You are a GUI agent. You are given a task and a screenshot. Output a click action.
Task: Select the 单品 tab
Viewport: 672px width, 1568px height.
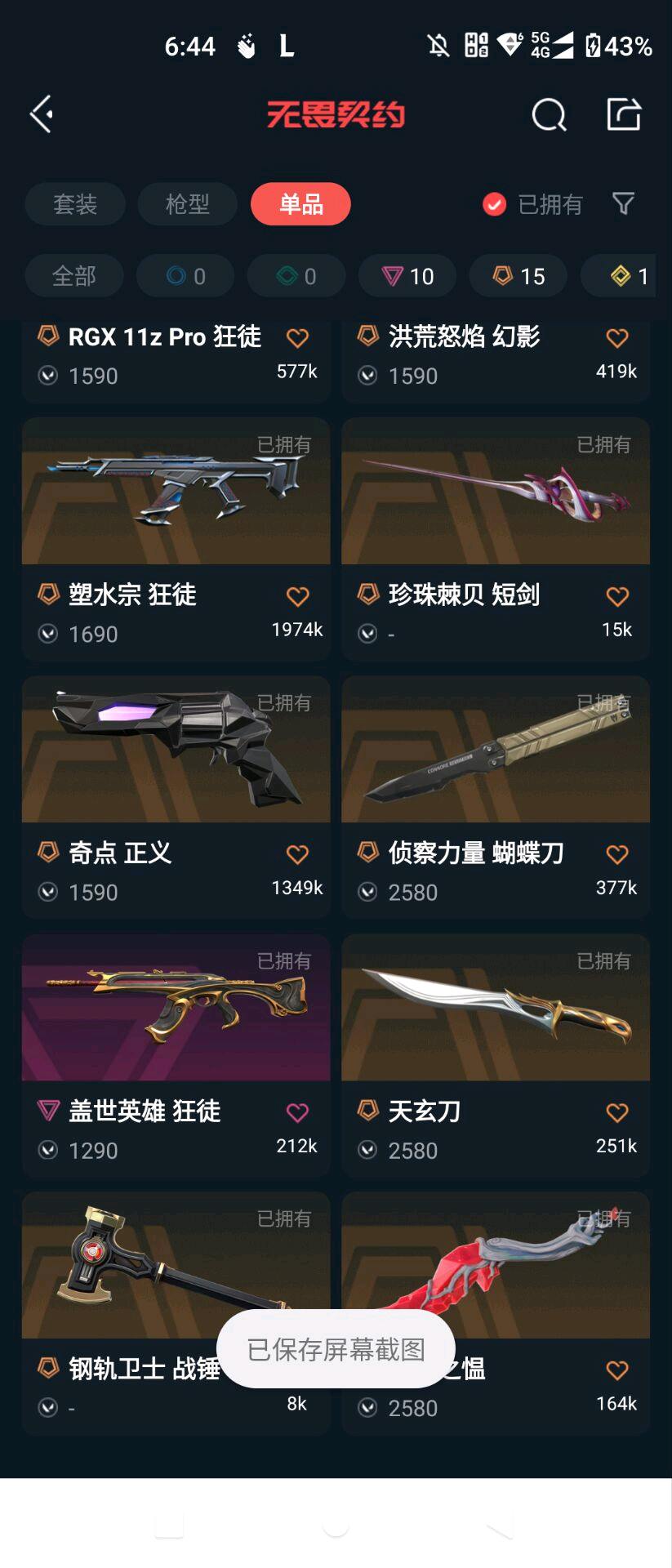point(300,204)
